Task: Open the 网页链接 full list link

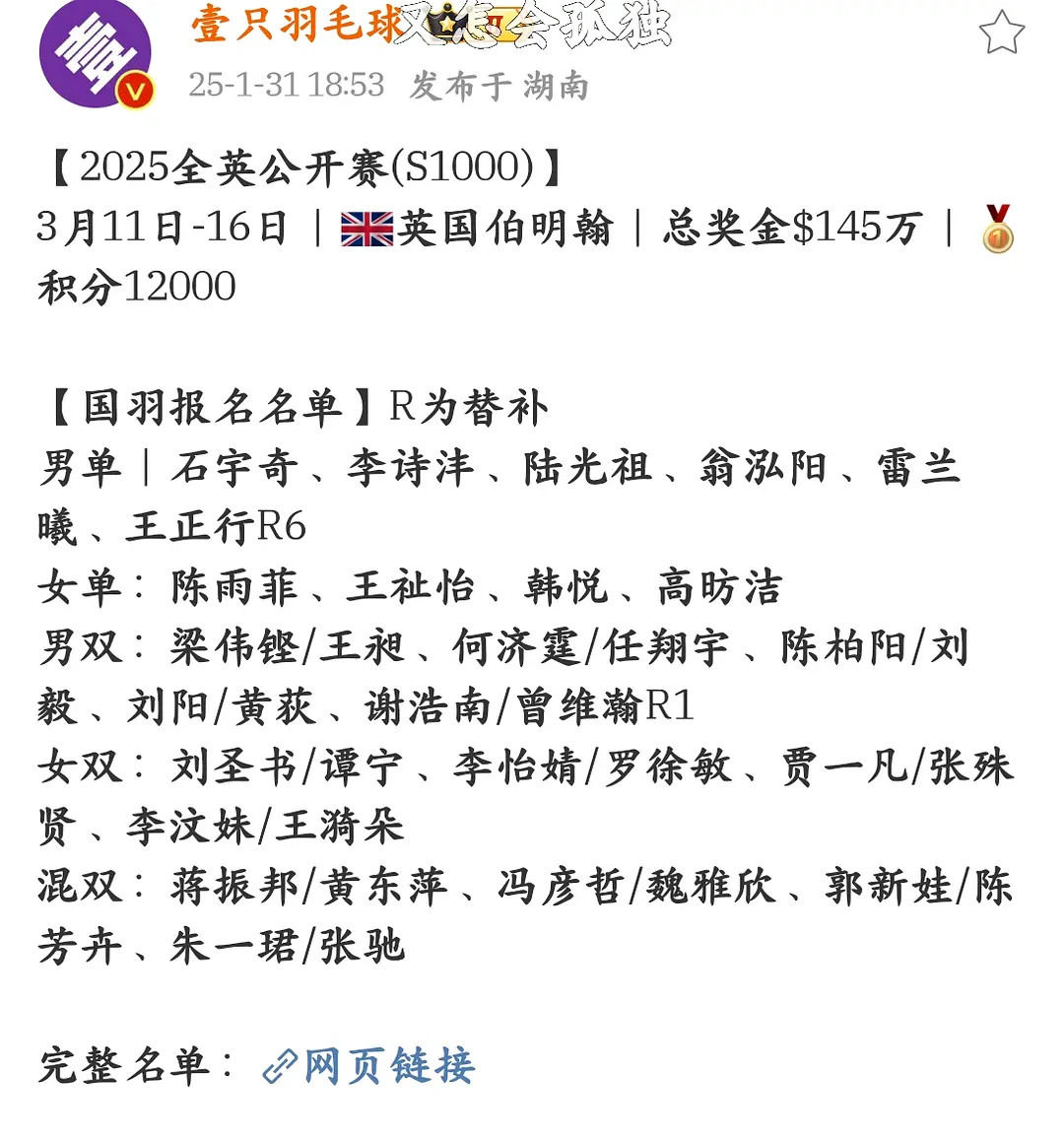Action: point(368,1066)
